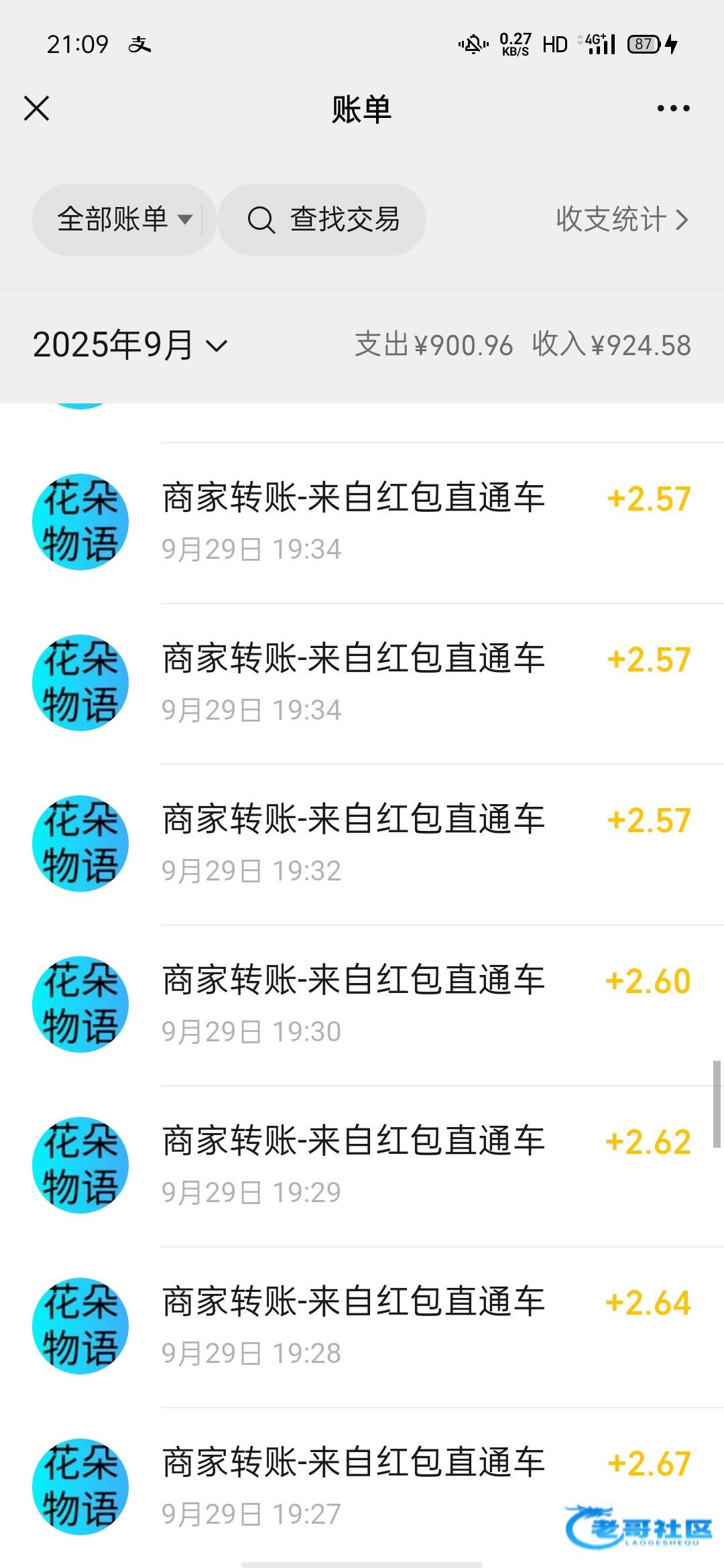The width and height of the screenshot is (724, 1568).
Task: Change the month from 2025年9月
Action: [x=131, y=346]
